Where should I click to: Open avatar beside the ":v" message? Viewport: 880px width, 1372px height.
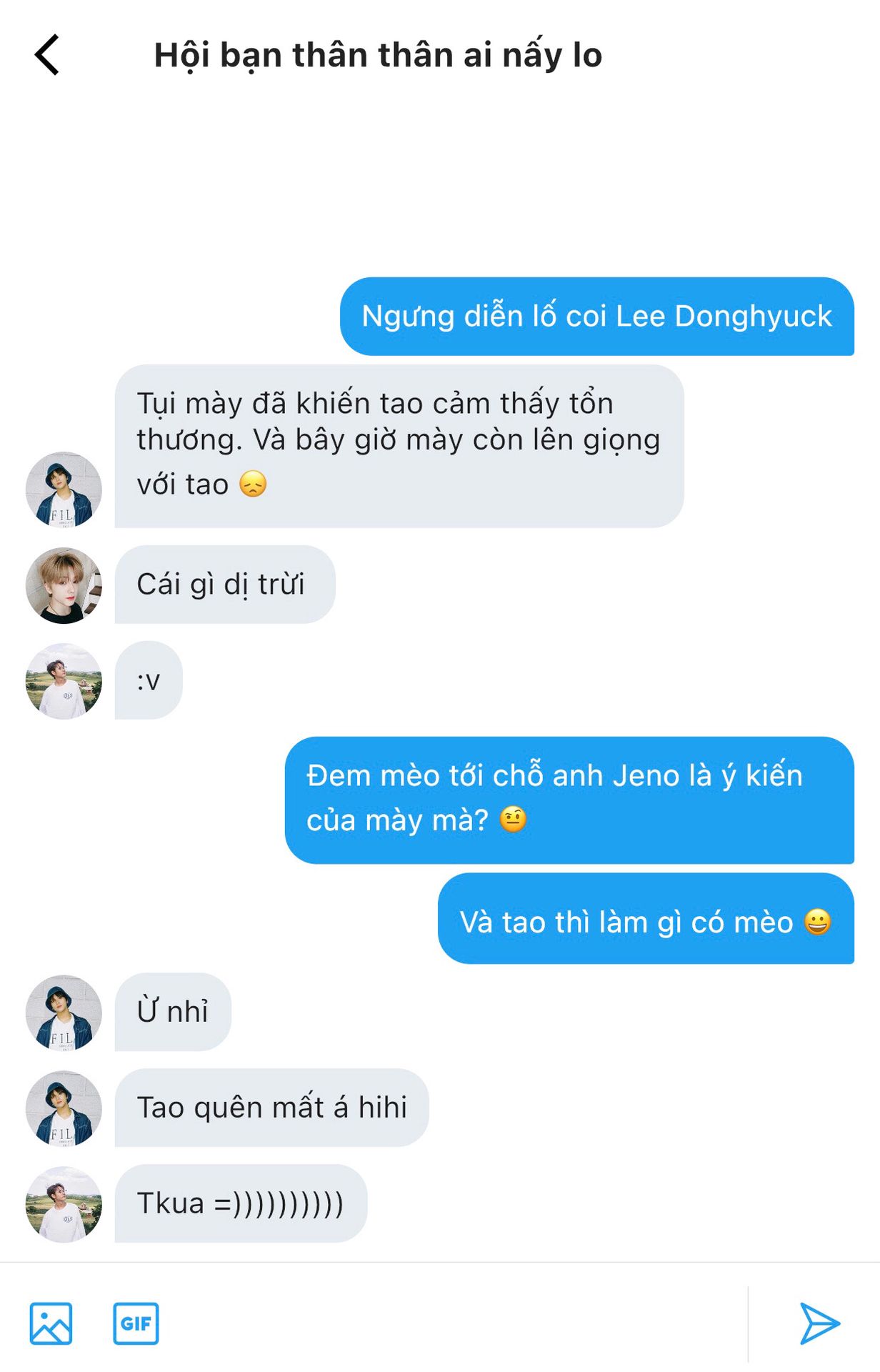click(64, 680)
